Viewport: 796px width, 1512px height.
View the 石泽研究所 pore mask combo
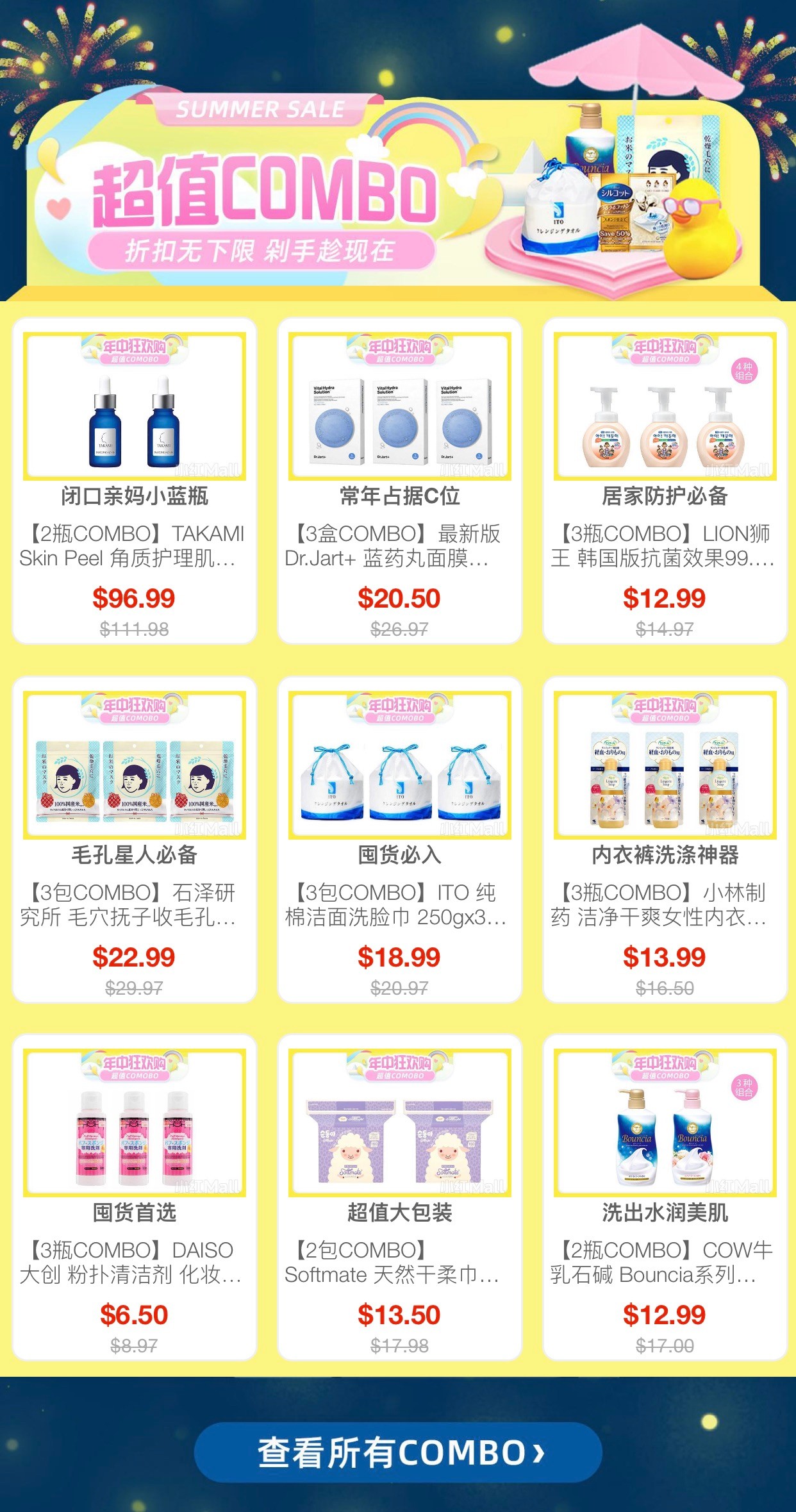pyautogui.click(x=134, y=840)
